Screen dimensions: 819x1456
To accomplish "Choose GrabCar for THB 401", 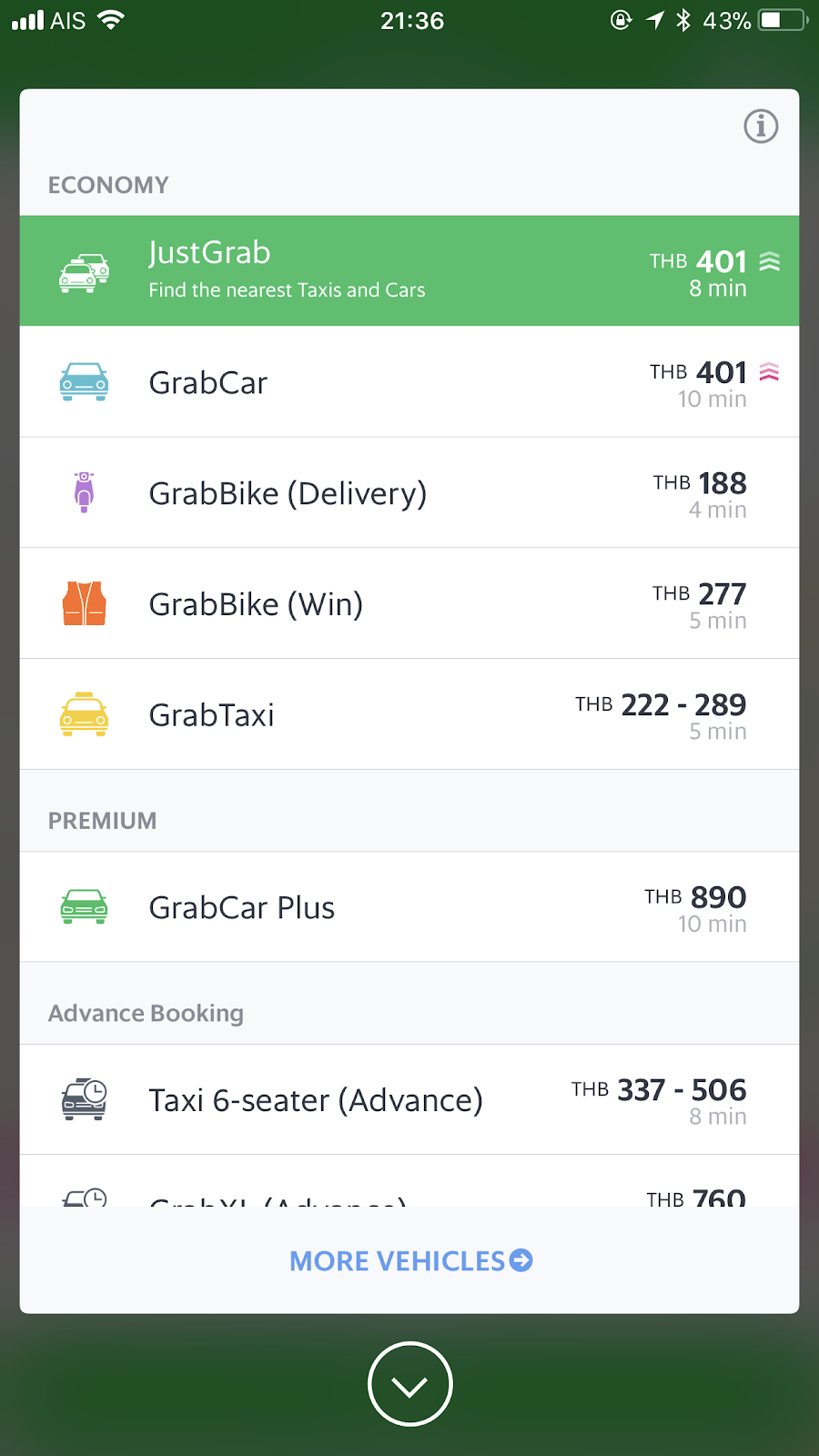I will click(x=409, y=382).
